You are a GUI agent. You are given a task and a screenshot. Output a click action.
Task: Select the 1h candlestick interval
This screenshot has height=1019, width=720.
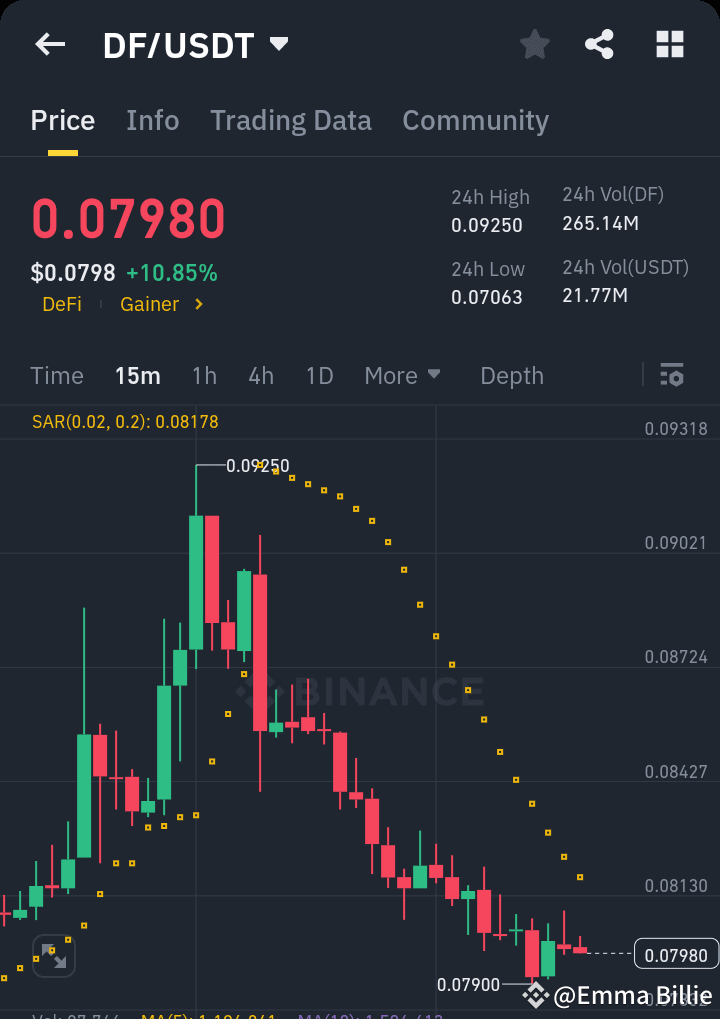tap(204, 375)
